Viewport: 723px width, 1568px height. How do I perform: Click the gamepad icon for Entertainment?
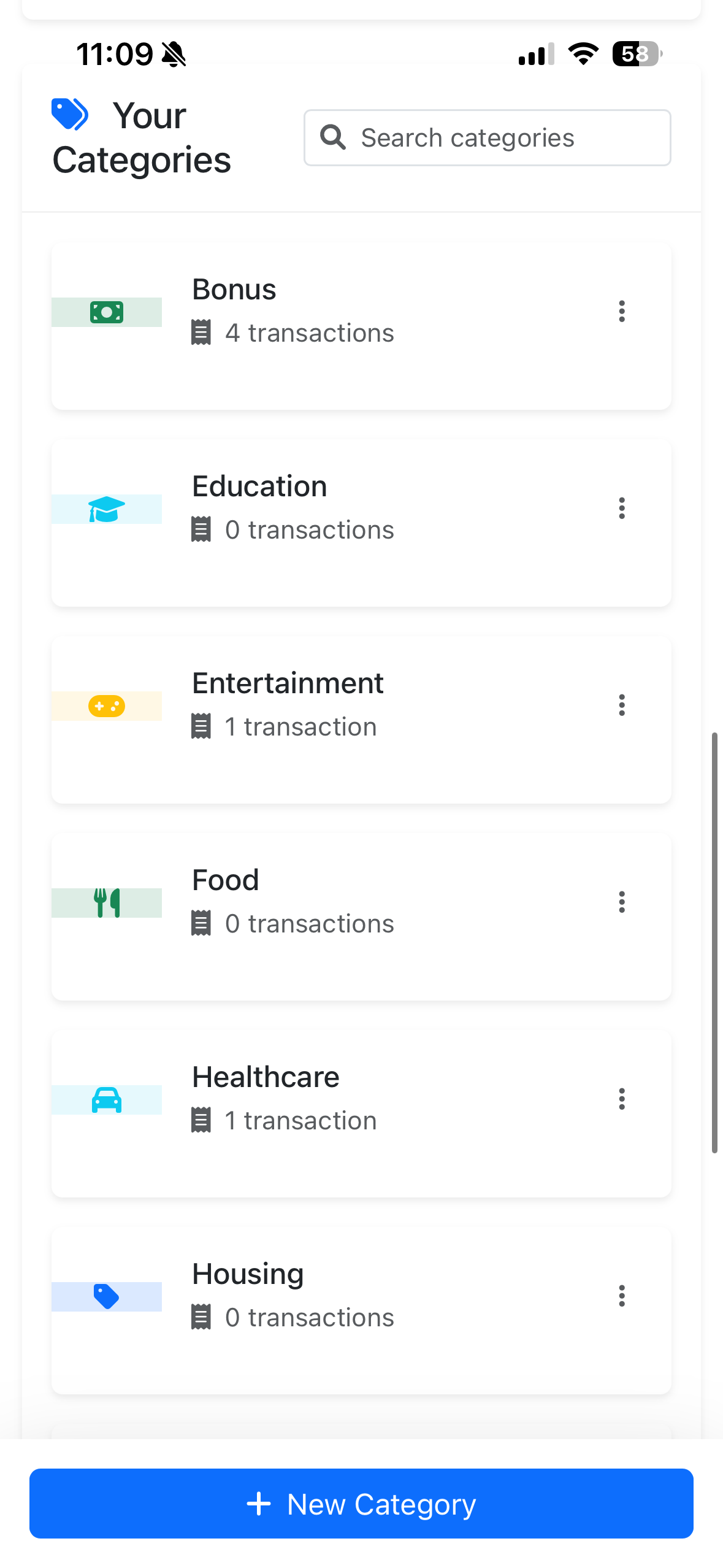pyautogui.click(x=107, y=705)
